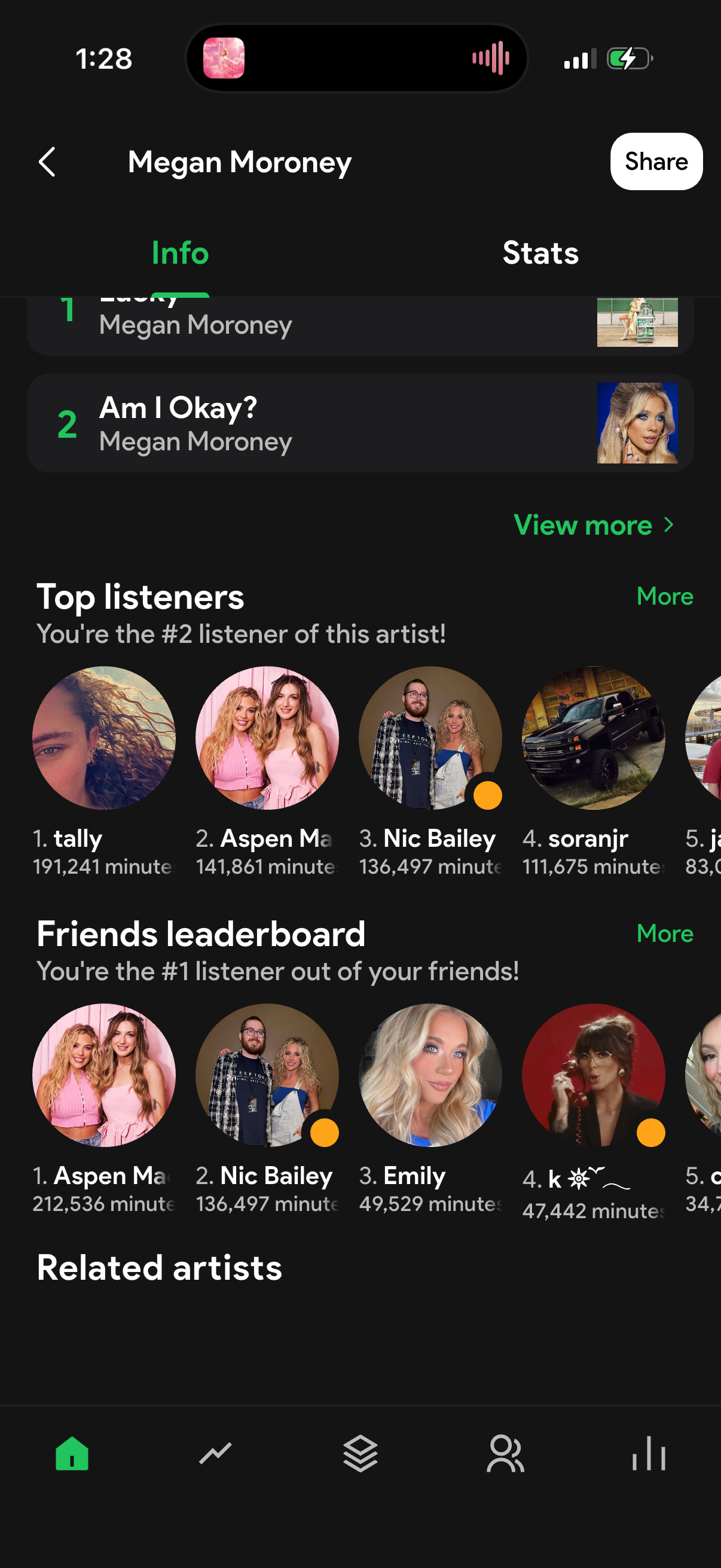Switch to the Stats tab
This screenshot has width=721, height=1568.
(x=540, y=252)
